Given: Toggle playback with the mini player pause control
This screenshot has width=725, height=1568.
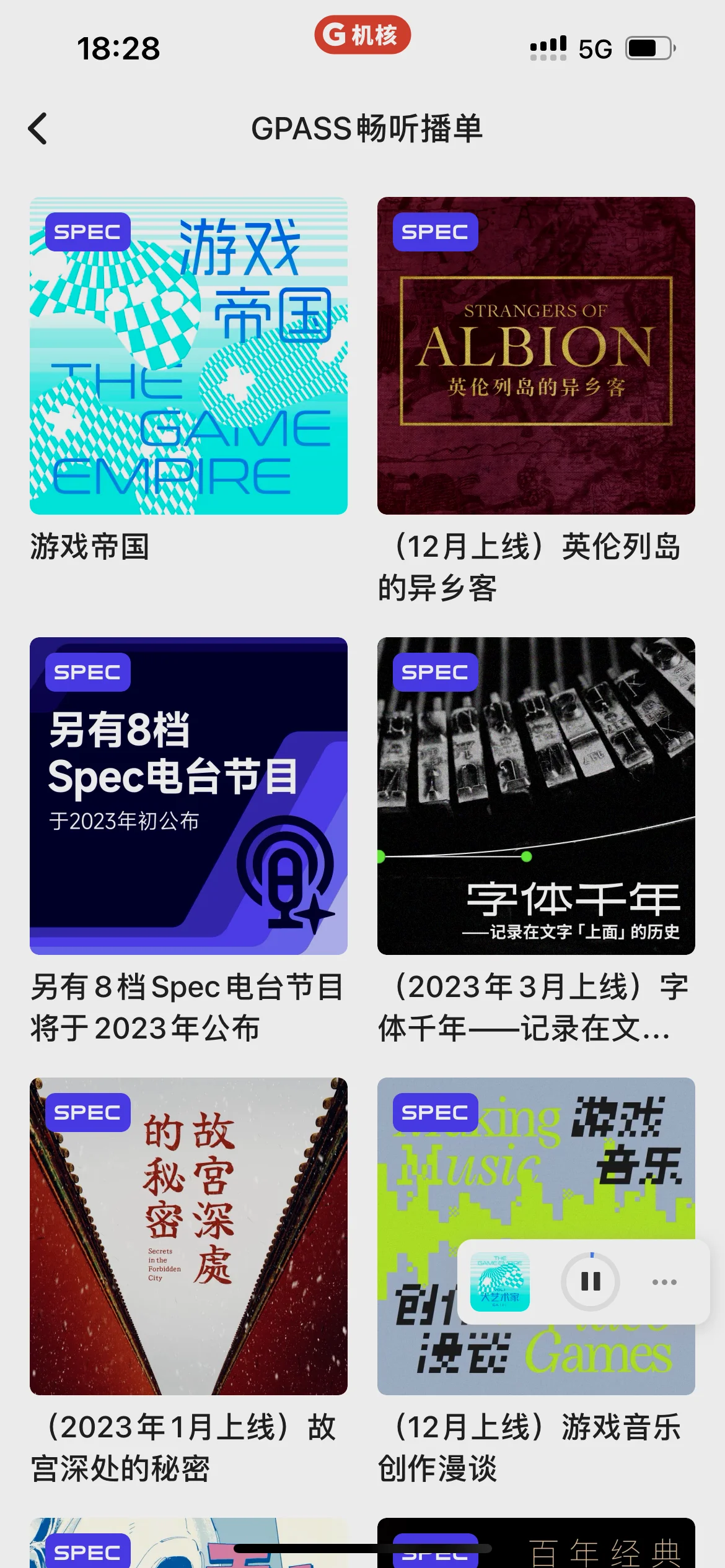Looking at the screenshot, I should [590, 1281].
